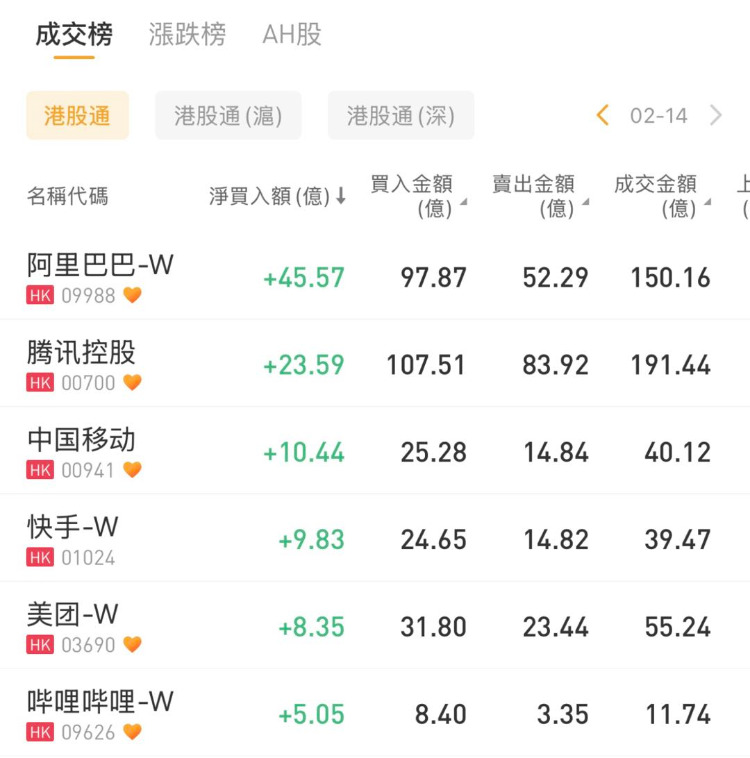The image size is (750, 758).
Task: Switch to the 漲跌榜 tab
Action: click(x=187, y=35)
